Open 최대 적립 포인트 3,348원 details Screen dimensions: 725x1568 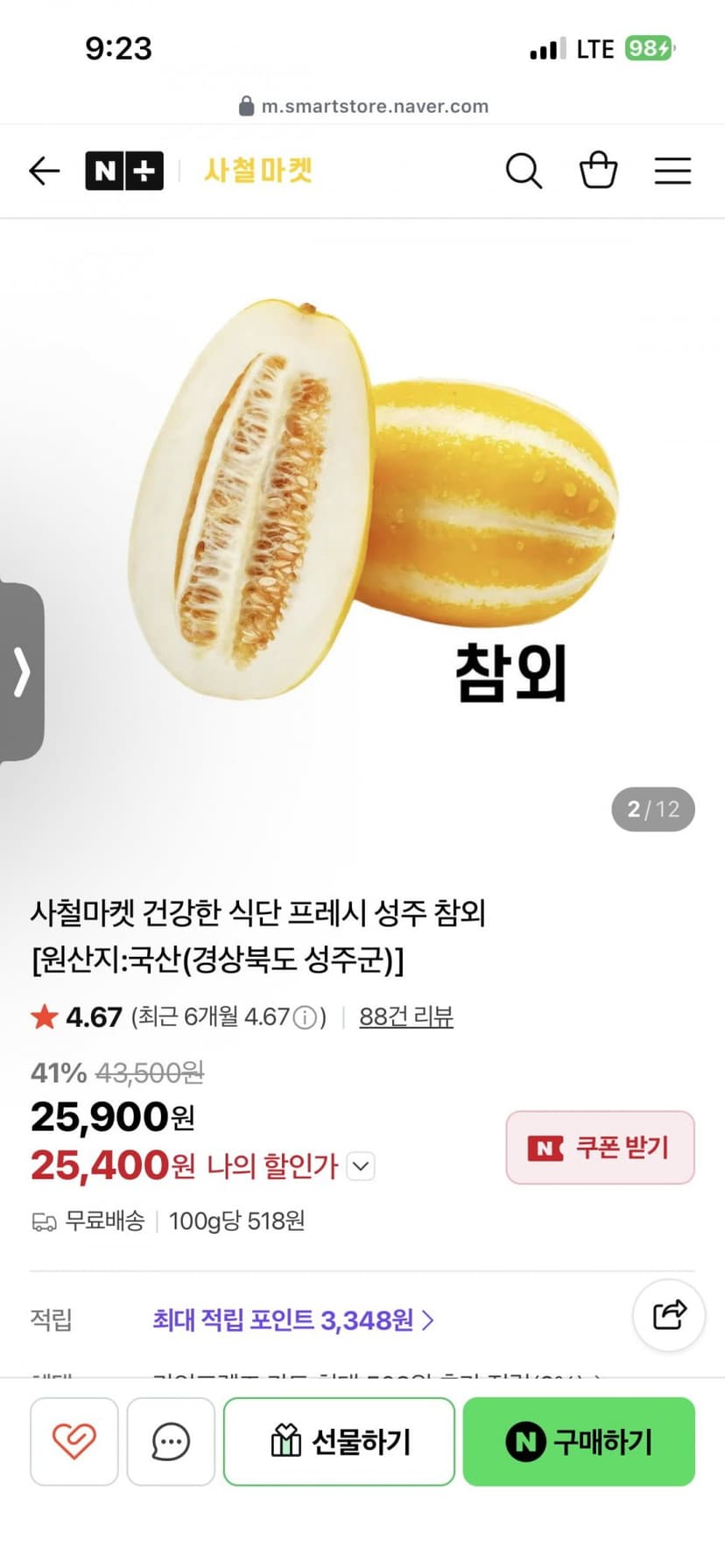pos(293,1319)
